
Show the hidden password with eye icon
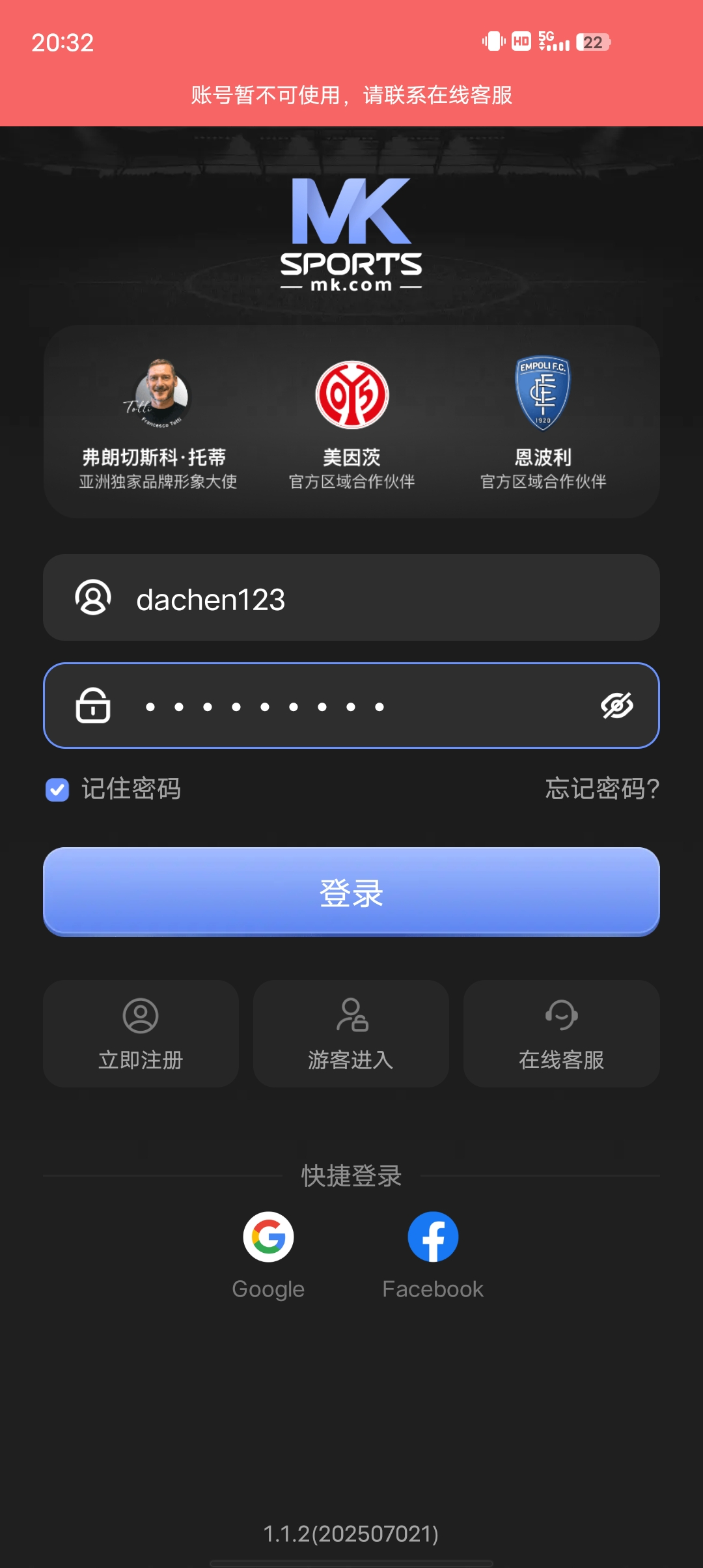click(x=616, y=706)
